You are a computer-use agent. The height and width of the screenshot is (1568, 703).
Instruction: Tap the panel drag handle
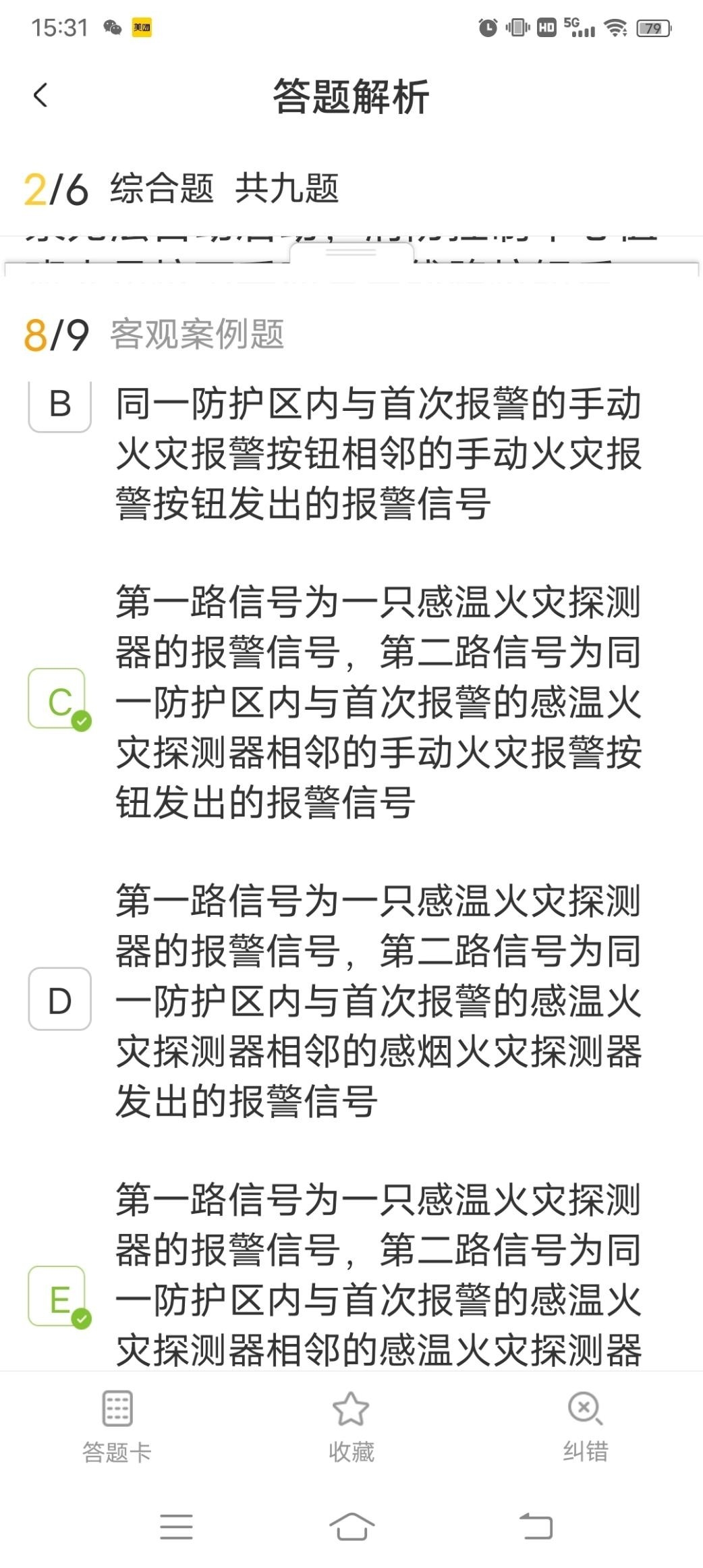pyautogui.click(x=351, y=253)
